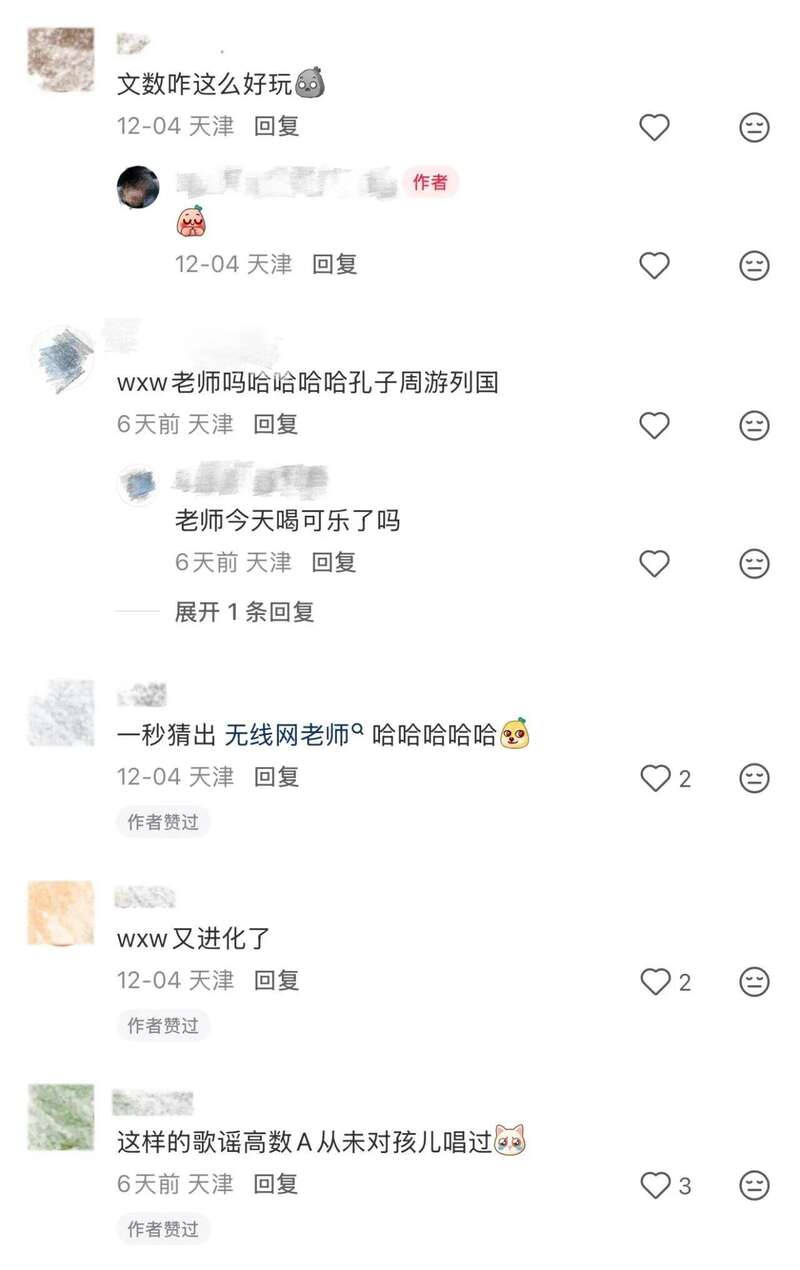Viewport: 800px width, 1270px height.
Task: Like the comment about 孔子周游列国
Action: click(654, 426)
